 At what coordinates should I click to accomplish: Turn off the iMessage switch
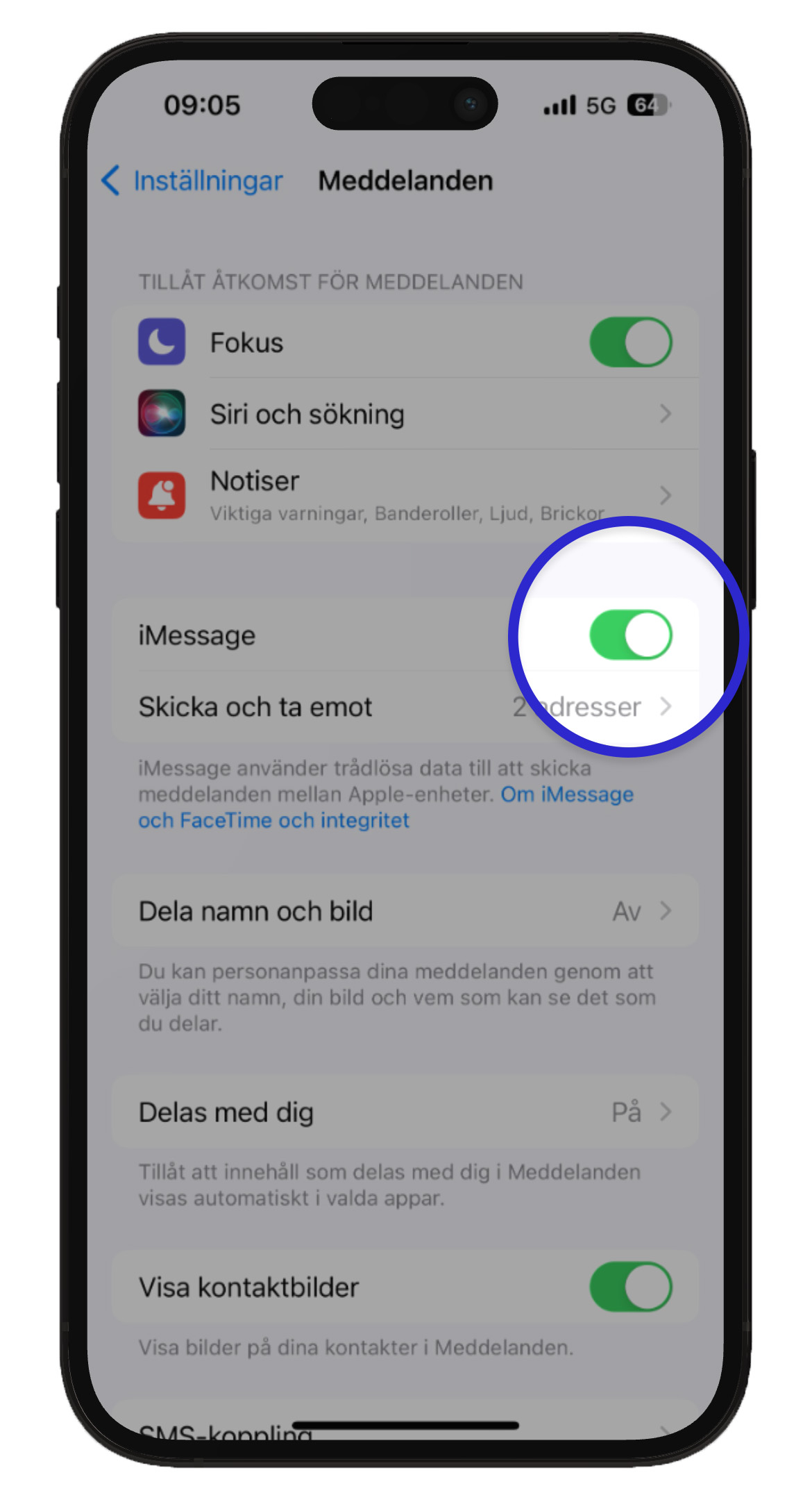click(629, 635)
